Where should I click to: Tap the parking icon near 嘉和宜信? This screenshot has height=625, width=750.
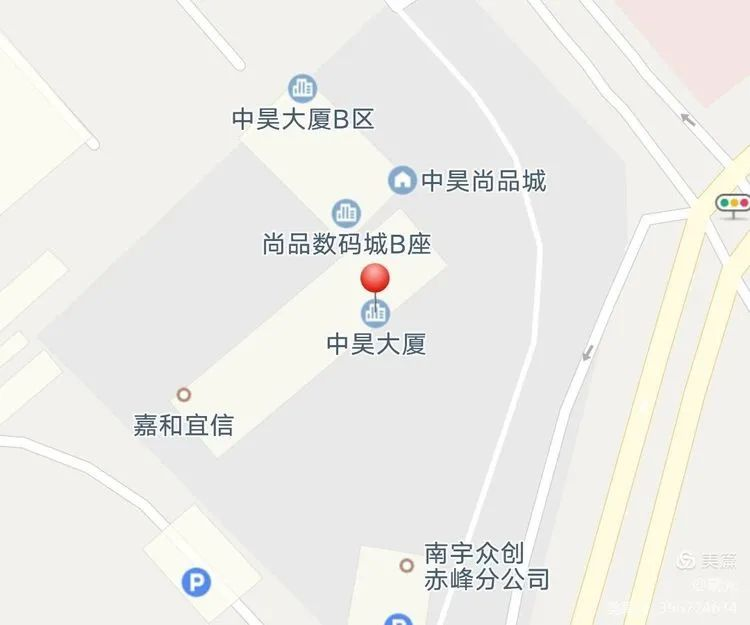click(196, 581)
